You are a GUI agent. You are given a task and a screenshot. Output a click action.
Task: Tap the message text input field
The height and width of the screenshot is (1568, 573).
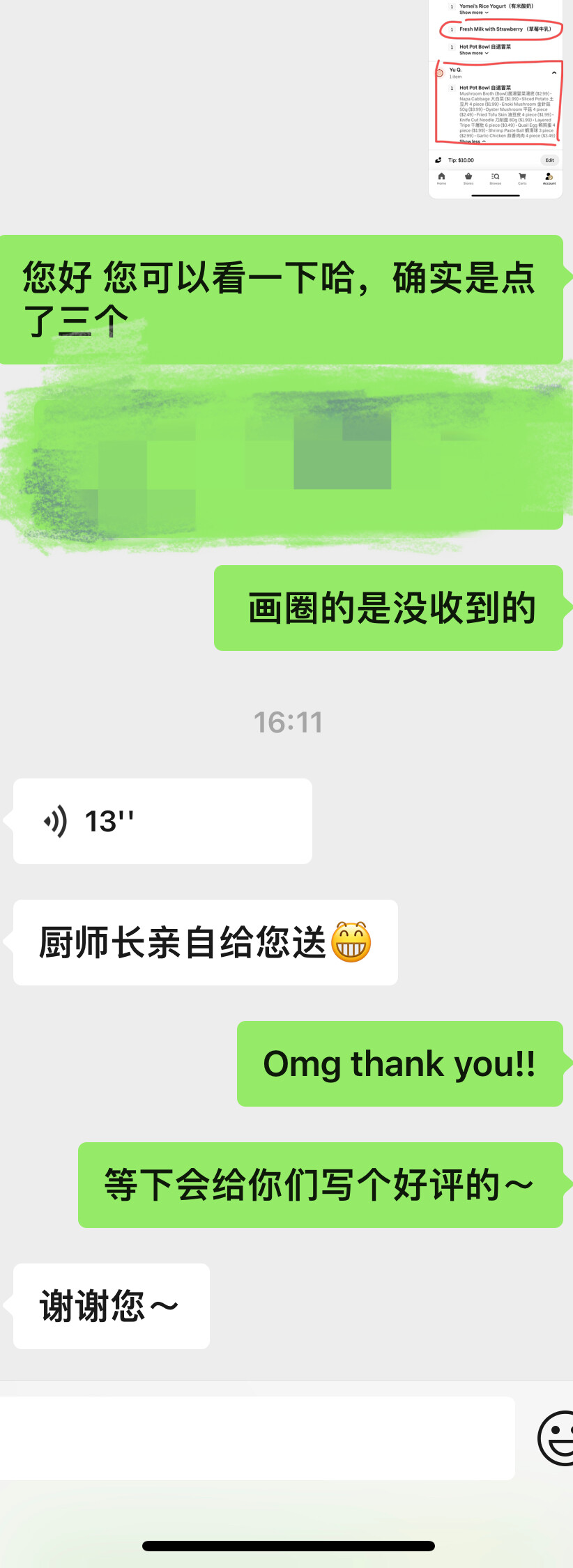257,1438
